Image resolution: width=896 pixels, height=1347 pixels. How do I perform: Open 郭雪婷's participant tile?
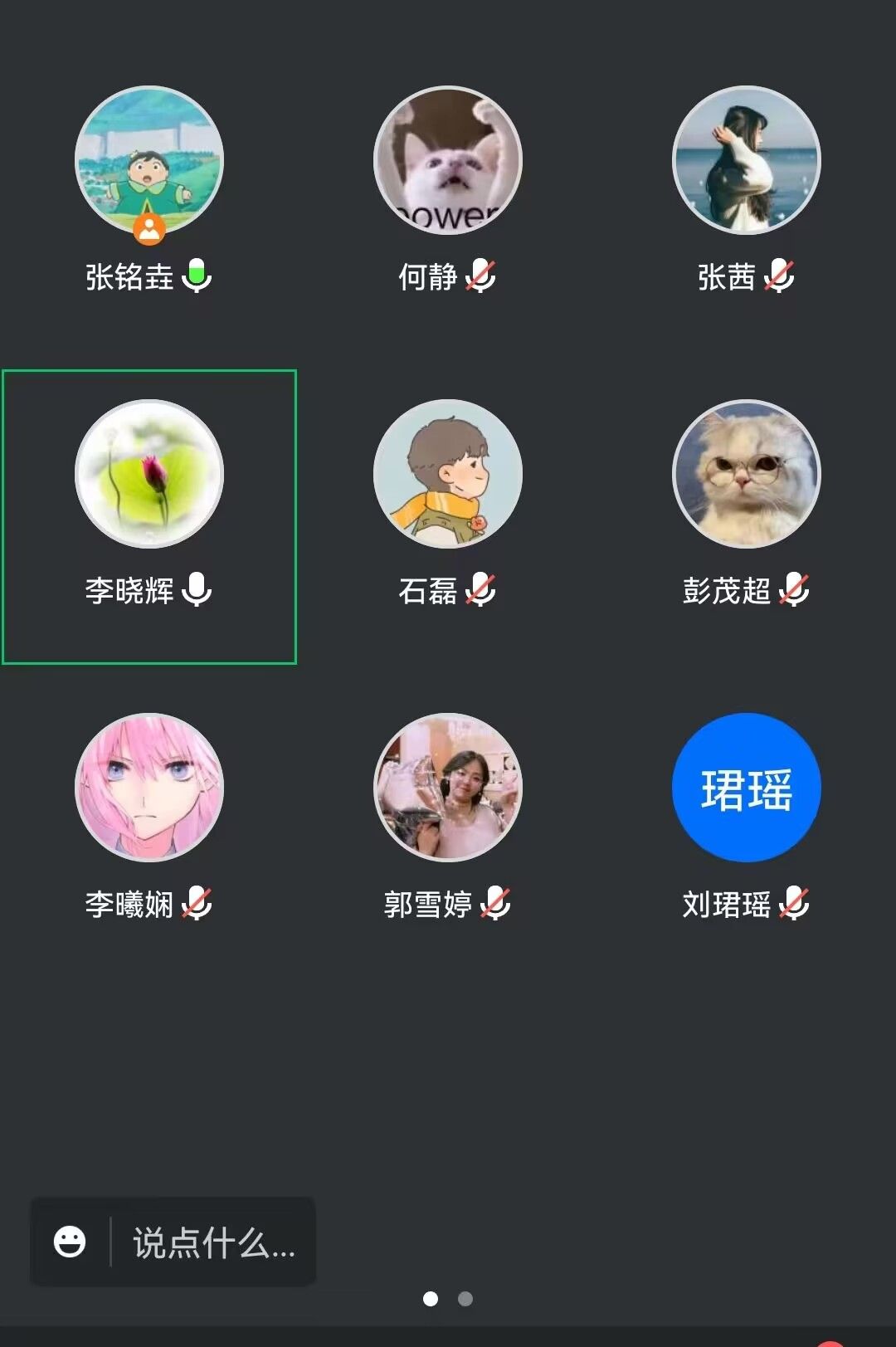click(x=448, y=788)
